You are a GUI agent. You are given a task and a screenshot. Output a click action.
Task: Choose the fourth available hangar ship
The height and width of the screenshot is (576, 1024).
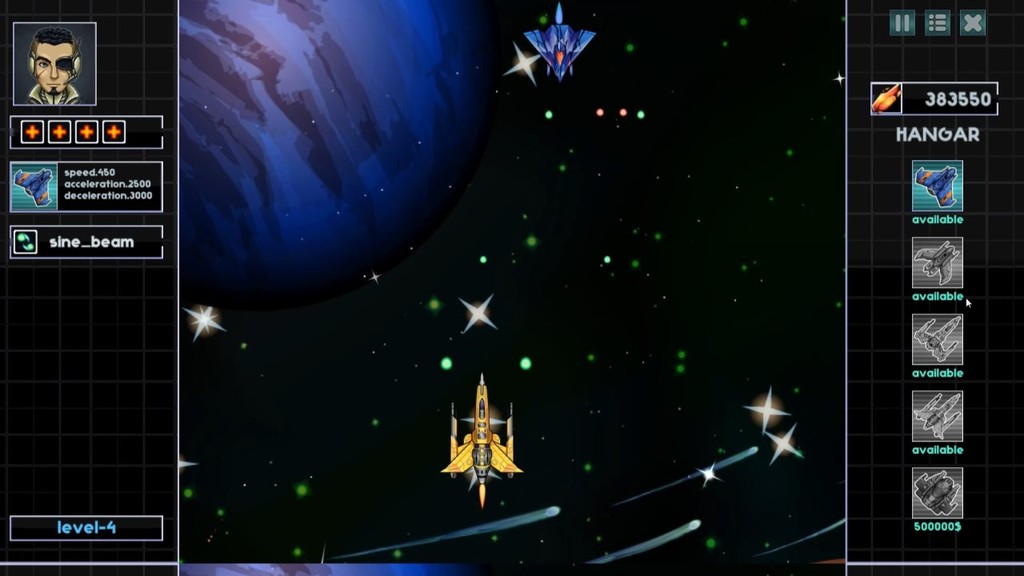[937, 416]
